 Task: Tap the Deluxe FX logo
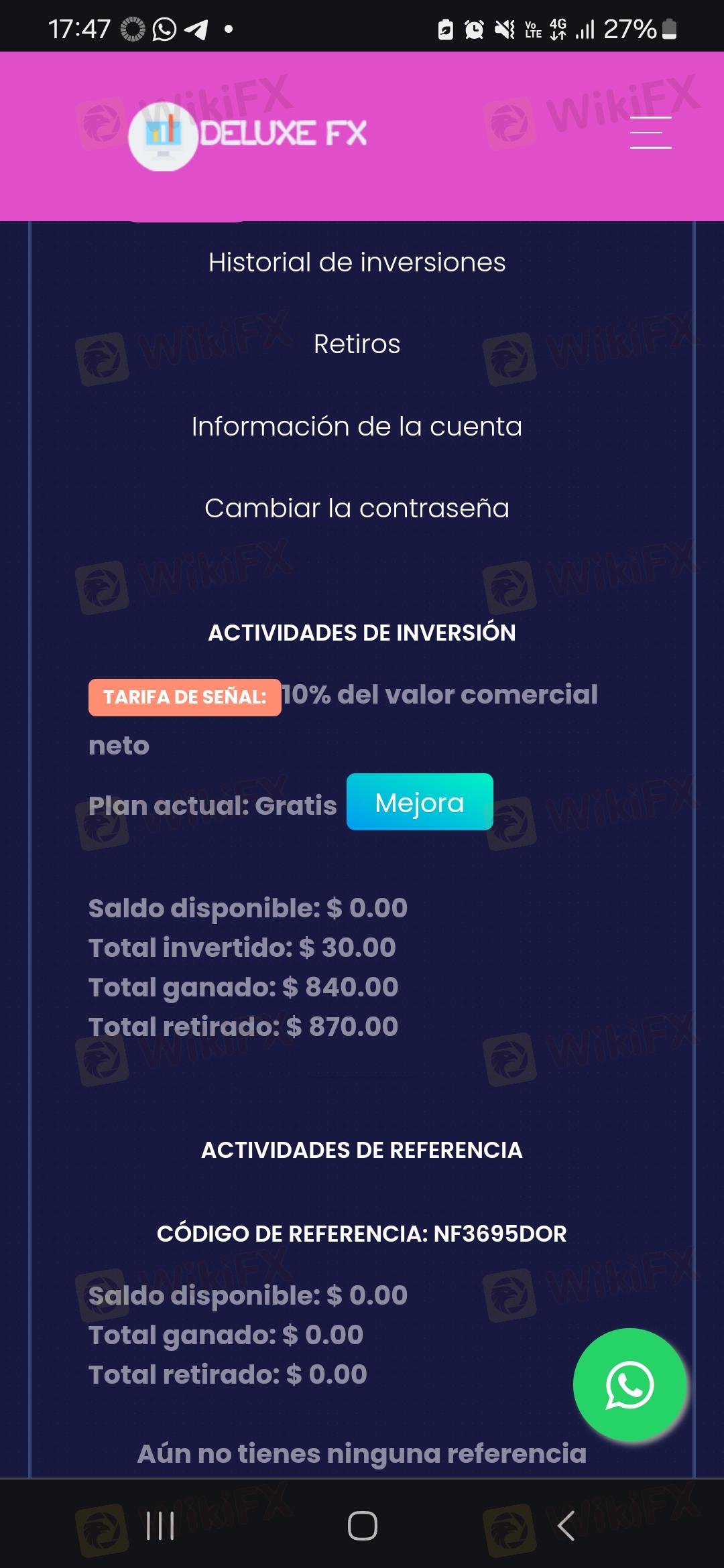248,135
